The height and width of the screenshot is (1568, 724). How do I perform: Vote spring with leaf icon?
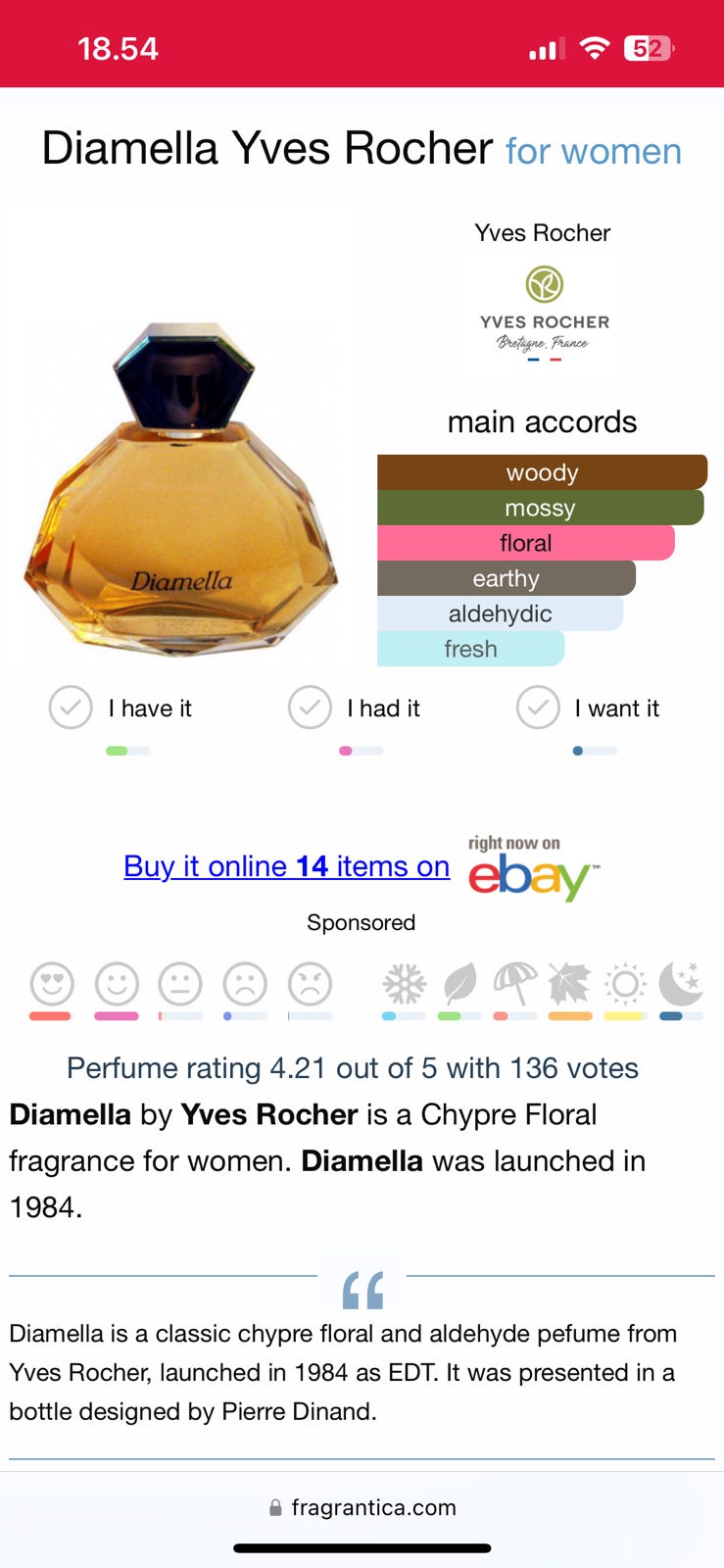(x=459, y=984)
